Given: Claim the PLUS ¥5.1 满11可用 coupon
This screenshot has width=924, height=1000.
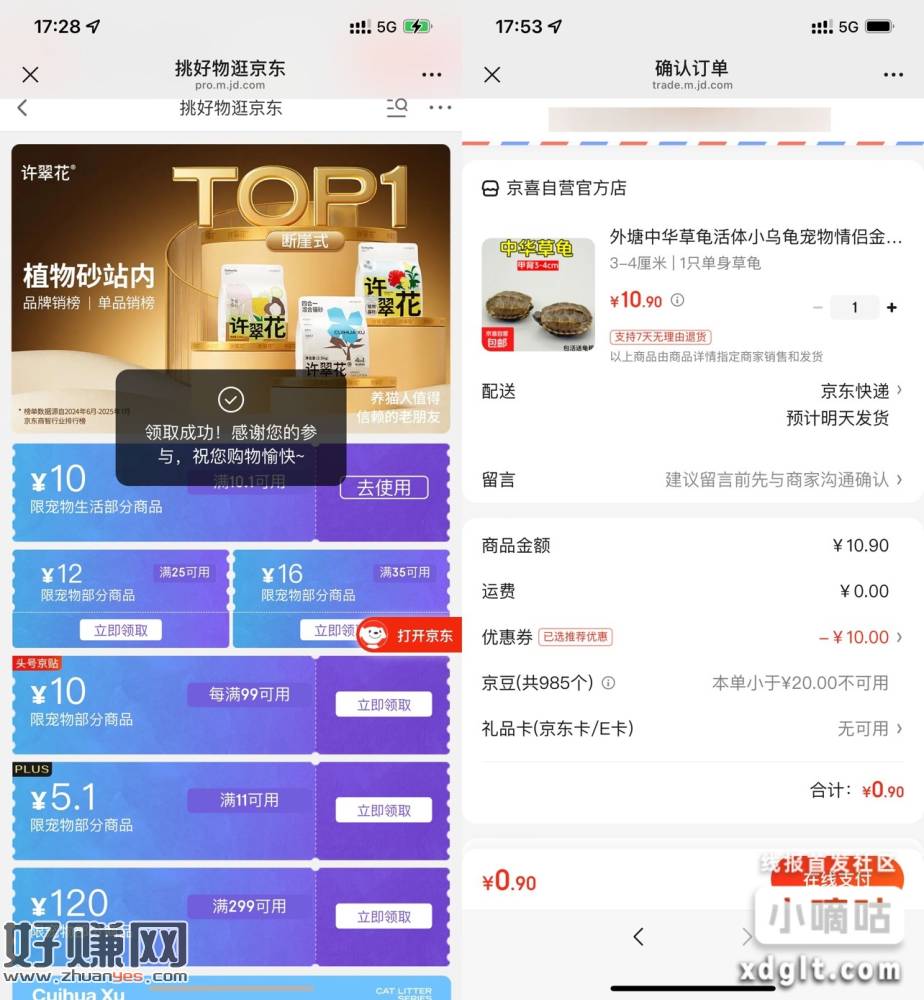Looking at the screenshot, I should (x=384, y=811).
